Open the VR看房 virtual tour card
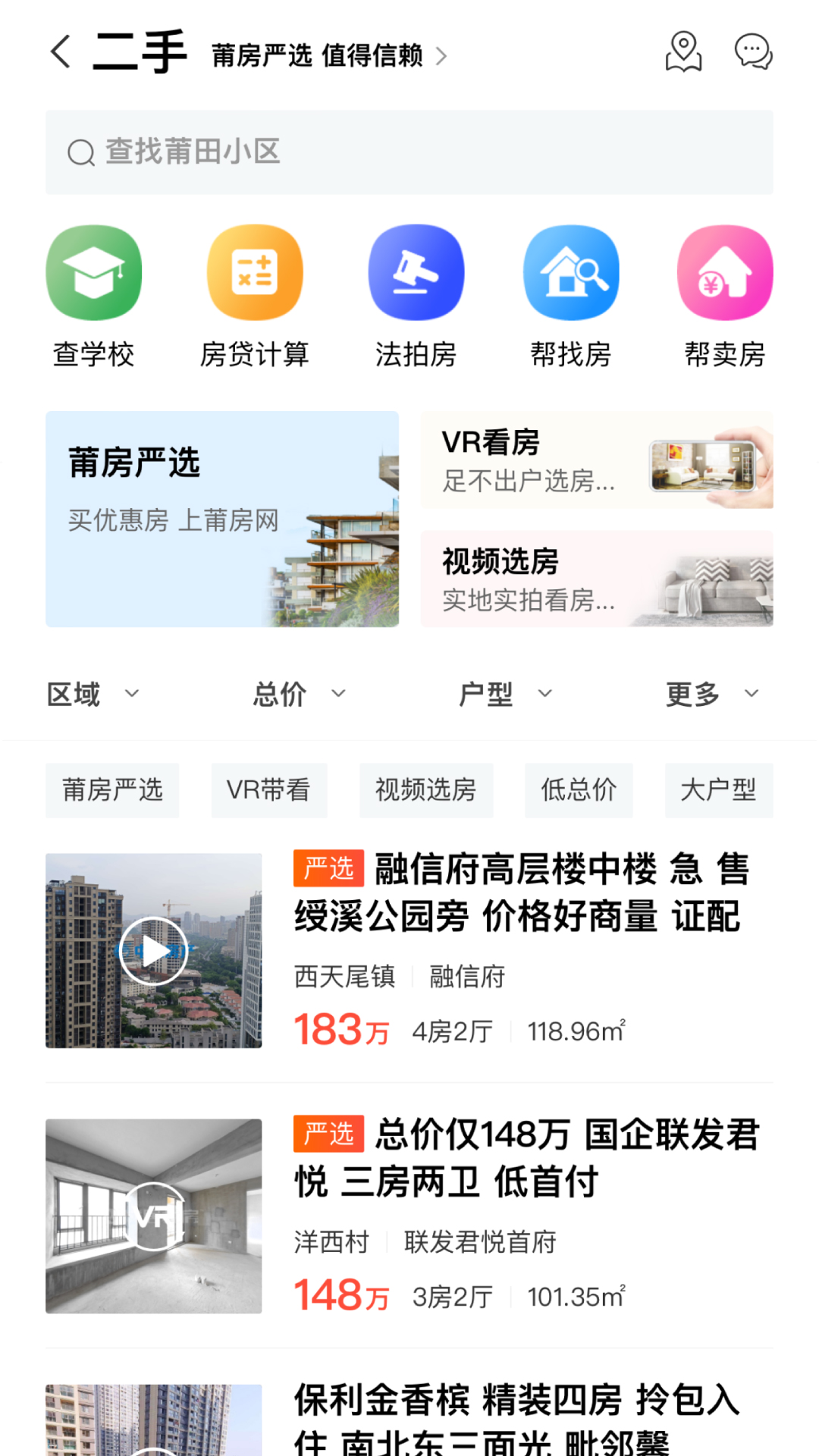819x1456 pixels. [x=596, y=461]
